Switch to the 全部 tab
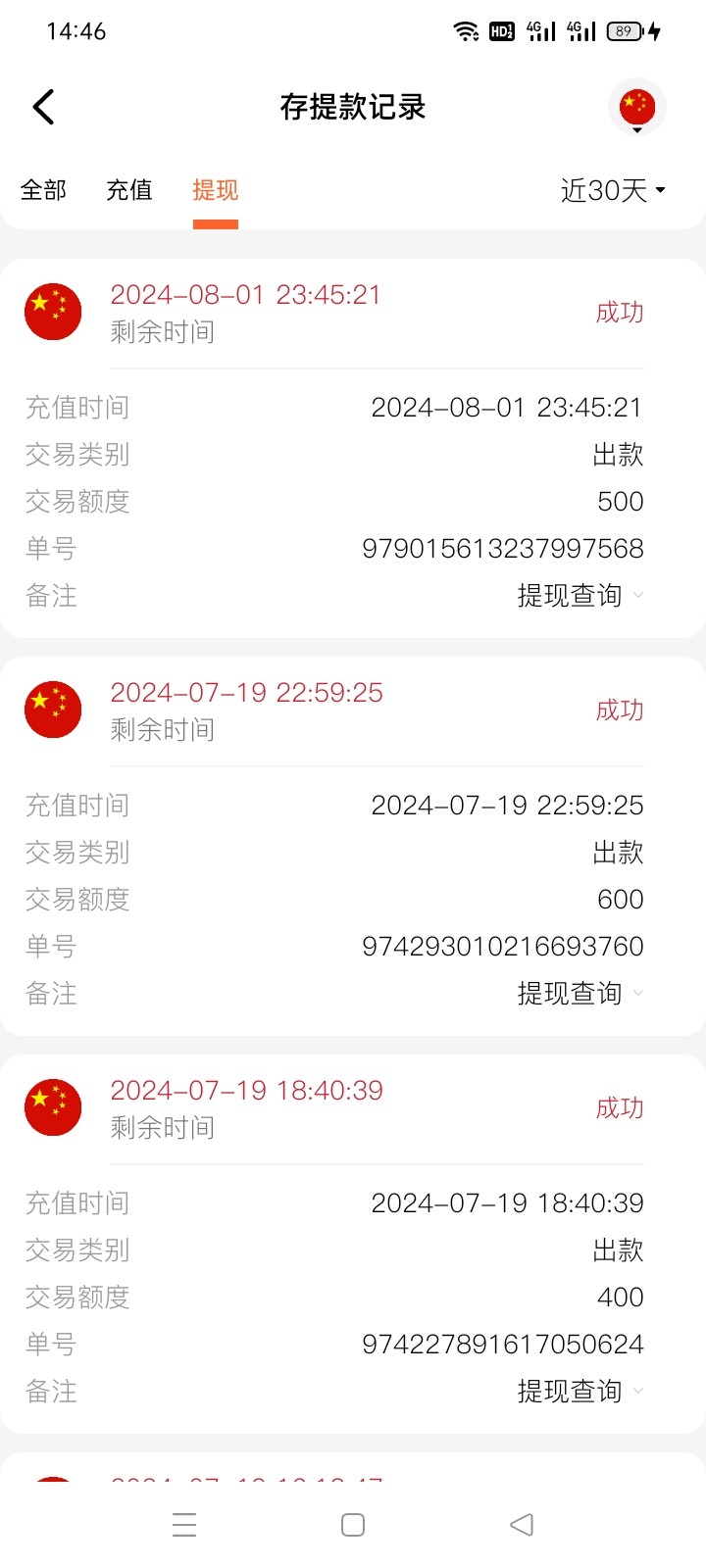706x1568 pixels. pos(43,190)
